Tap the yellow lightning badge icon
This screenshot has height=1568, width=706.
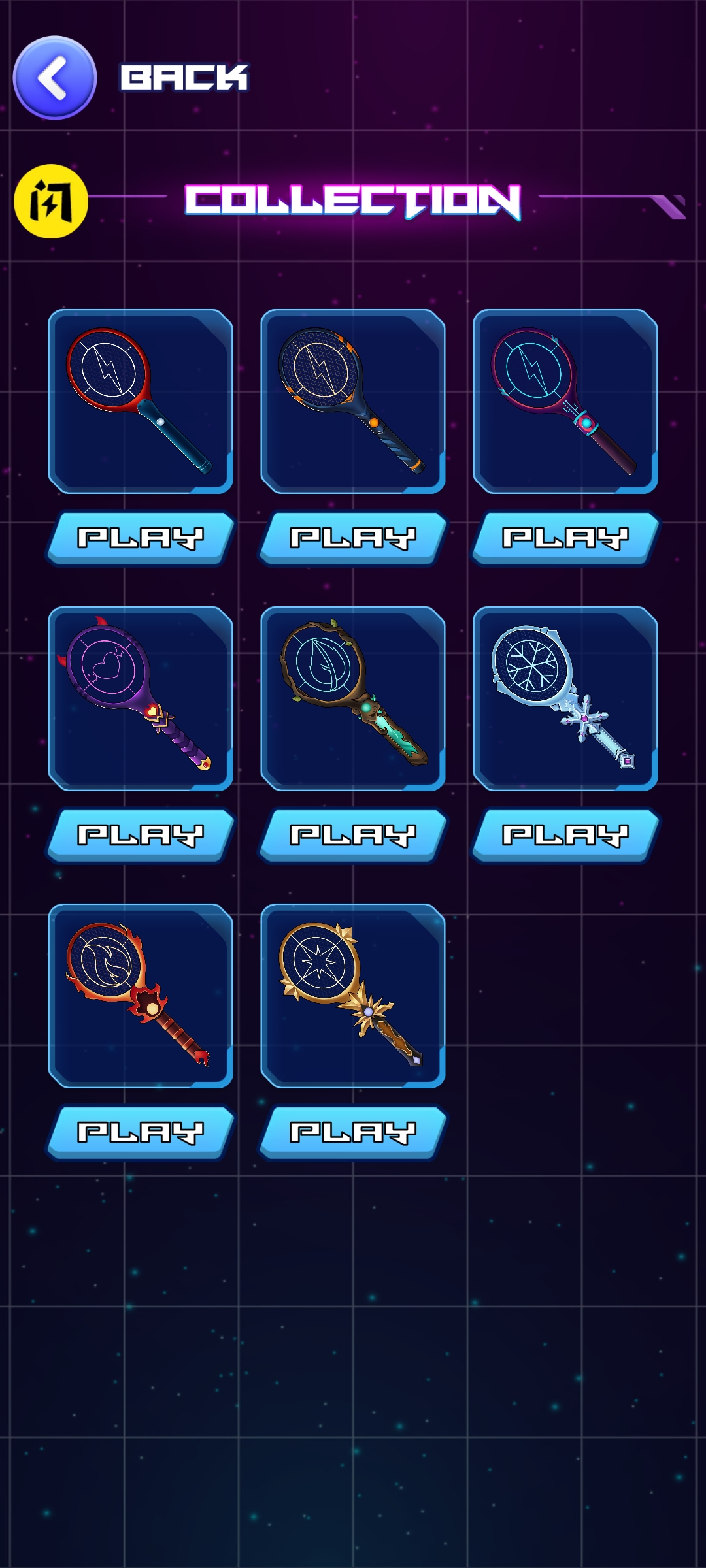(x=51, y=201)
